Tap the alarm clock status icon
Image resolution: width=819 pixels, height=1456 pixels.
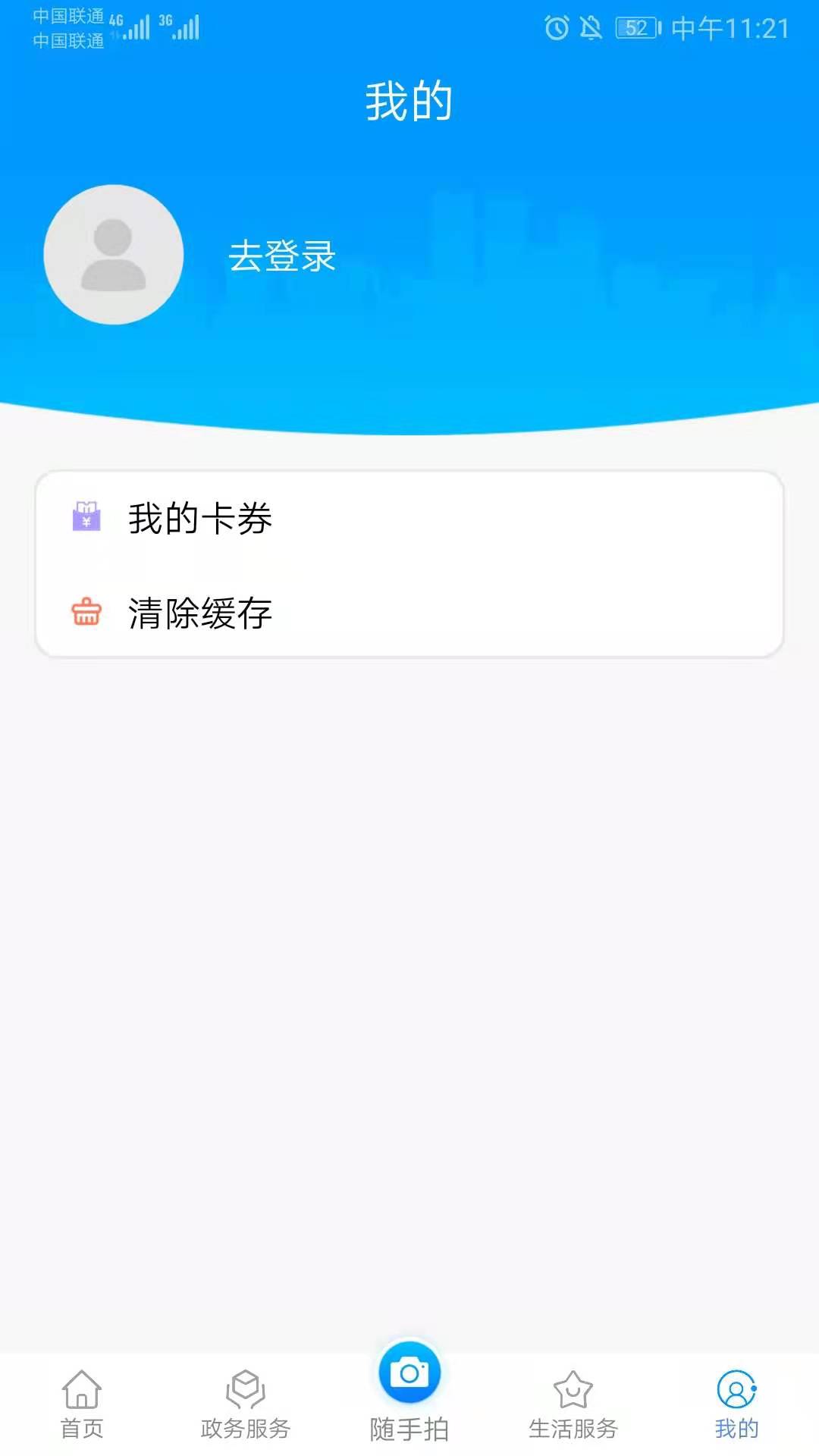[x=556, y=27]
